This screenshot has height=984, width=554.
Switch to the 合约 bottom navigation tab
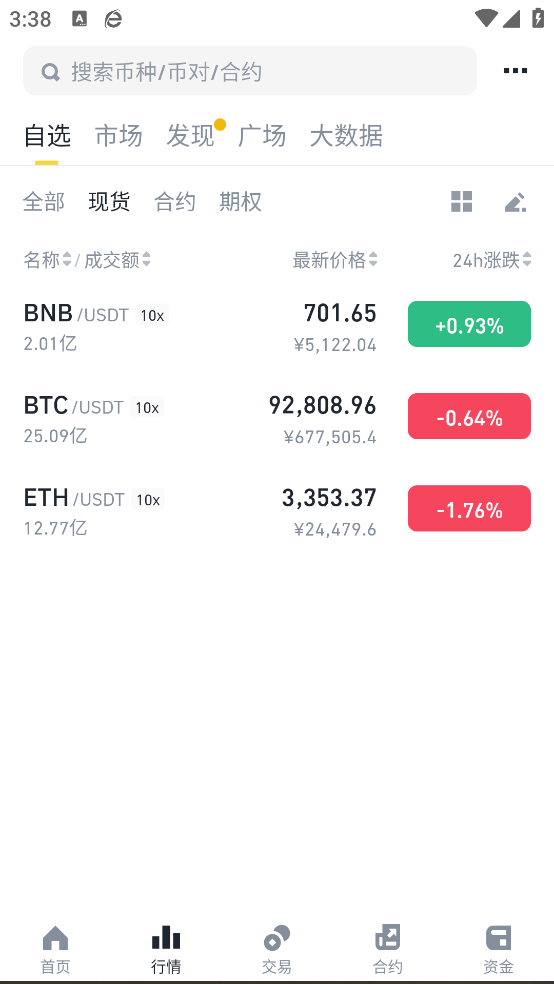click(387, 949)
